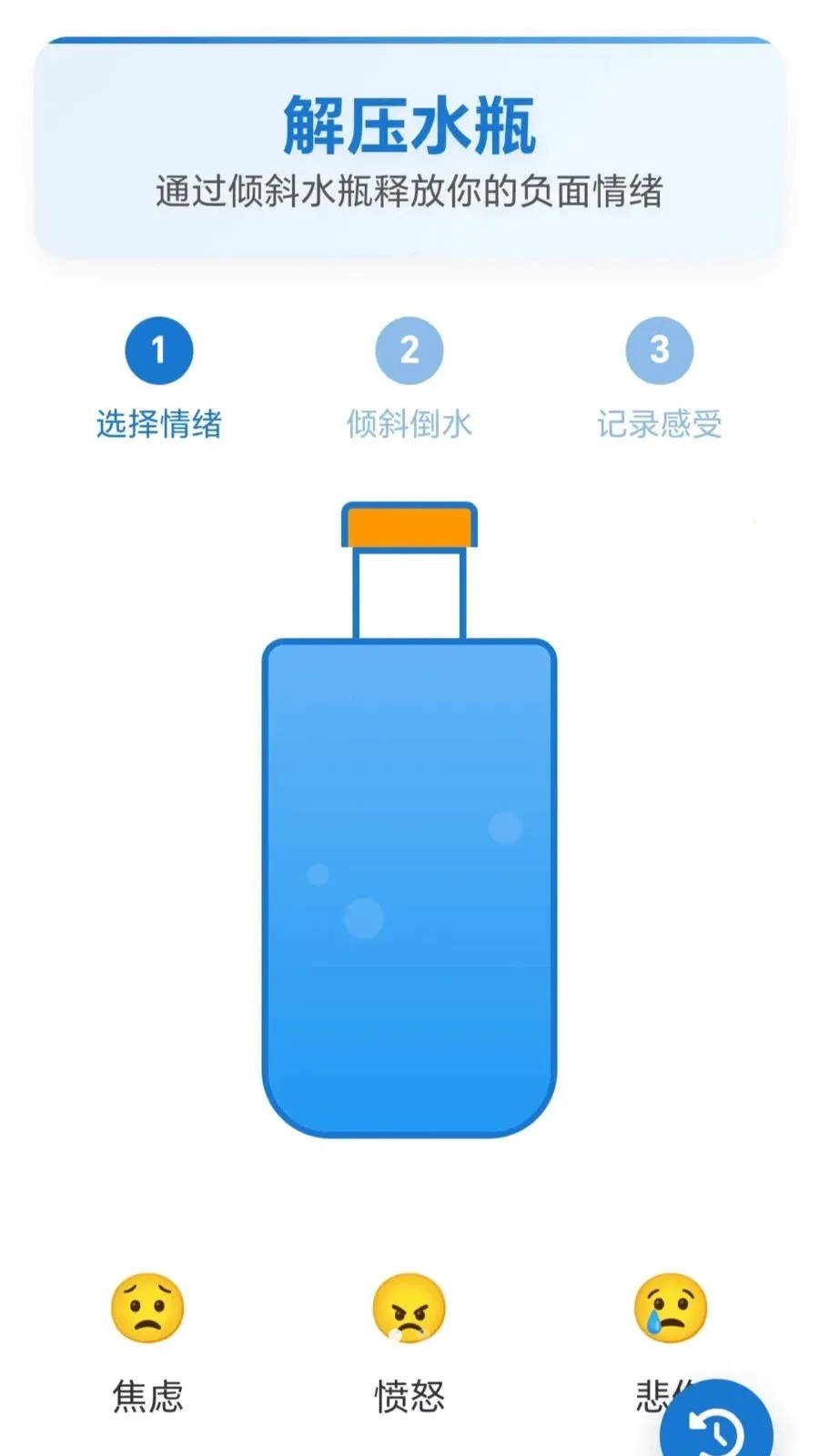Viewport: 819px width, 1456px height.
Task: Click the bottle neck above the water body
Action: coord(409,591)
